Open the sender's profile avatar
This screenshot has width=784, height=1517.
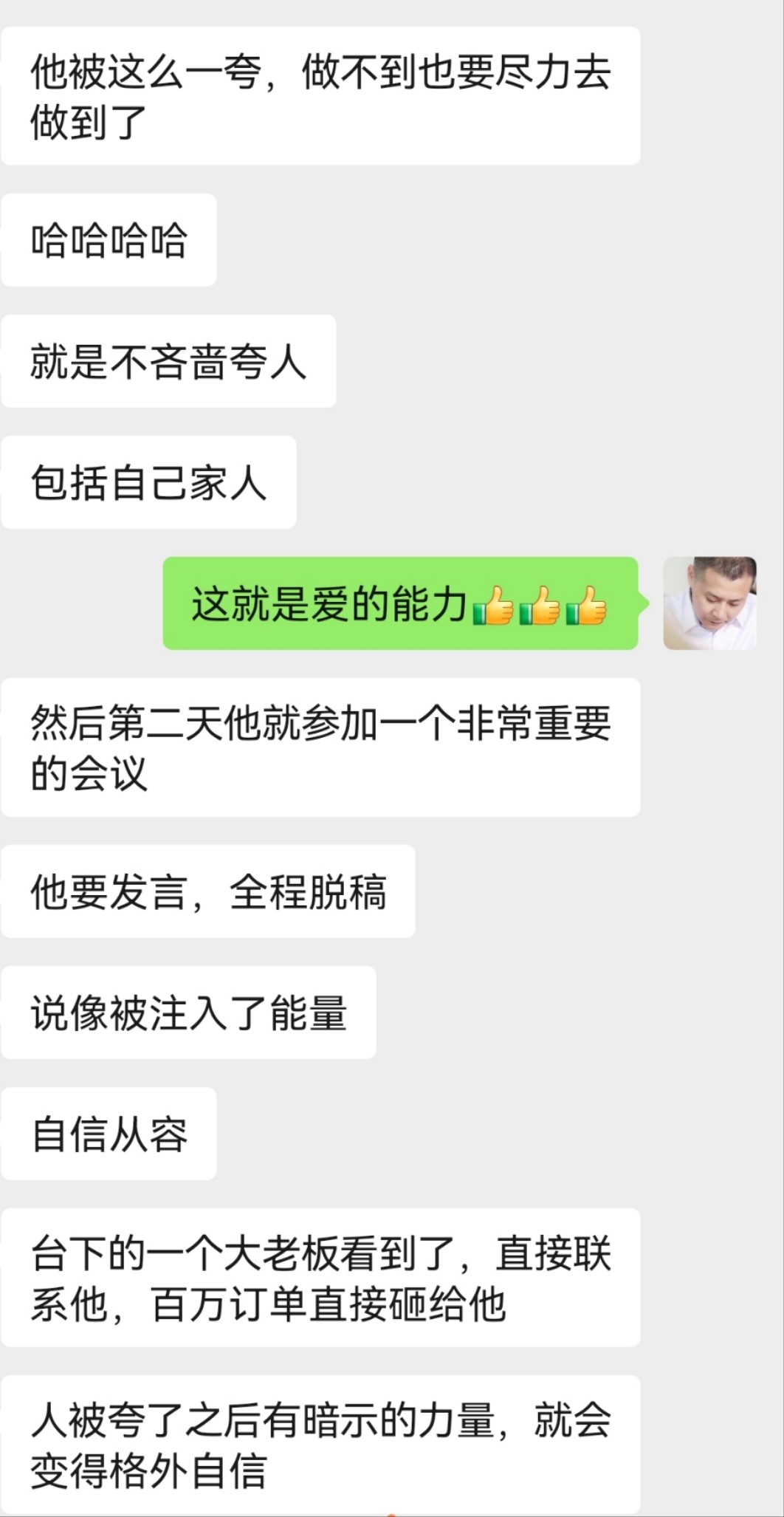point(709,603)
